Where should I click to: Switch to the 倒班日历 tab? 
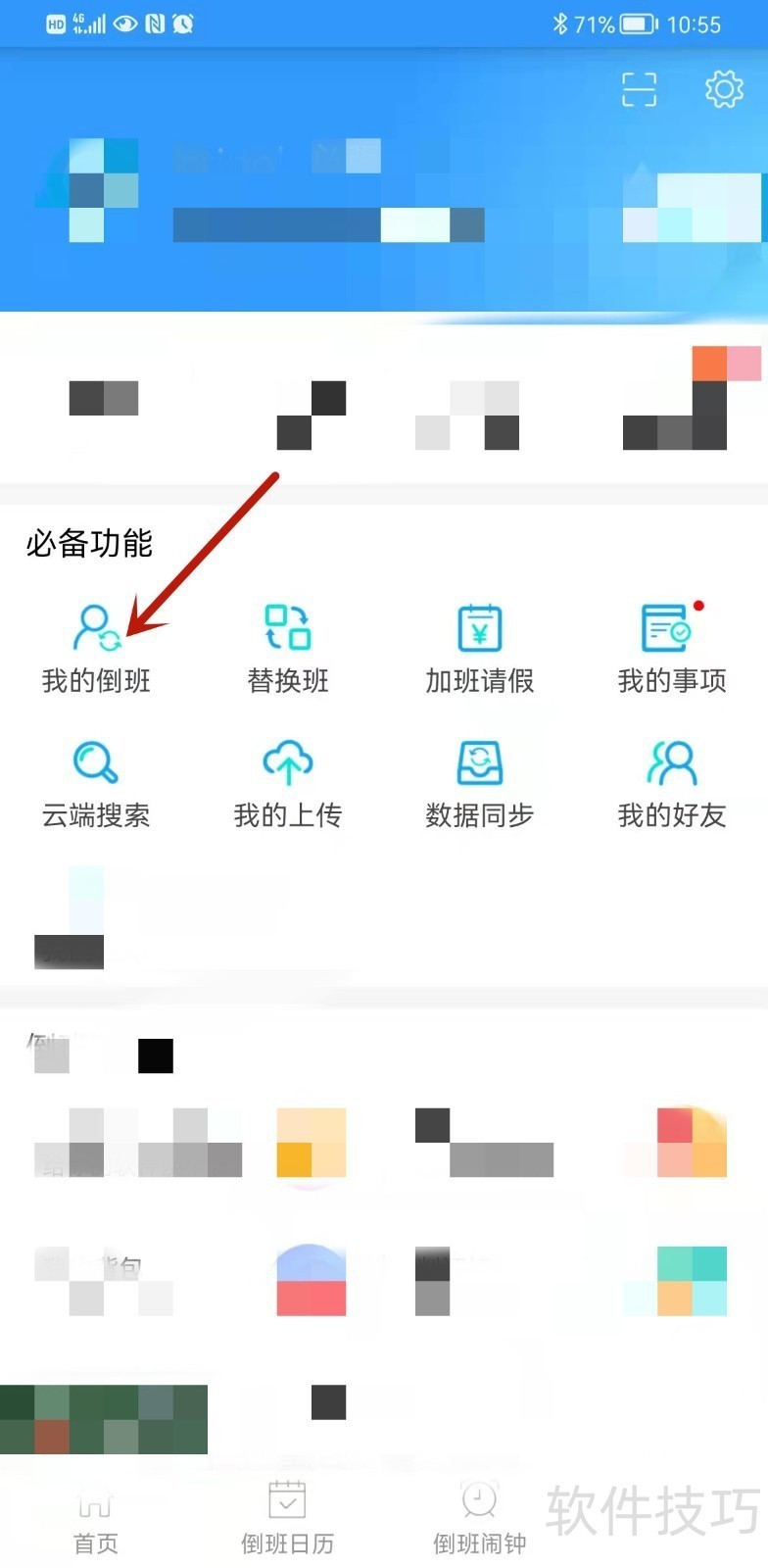[288, 1519]
